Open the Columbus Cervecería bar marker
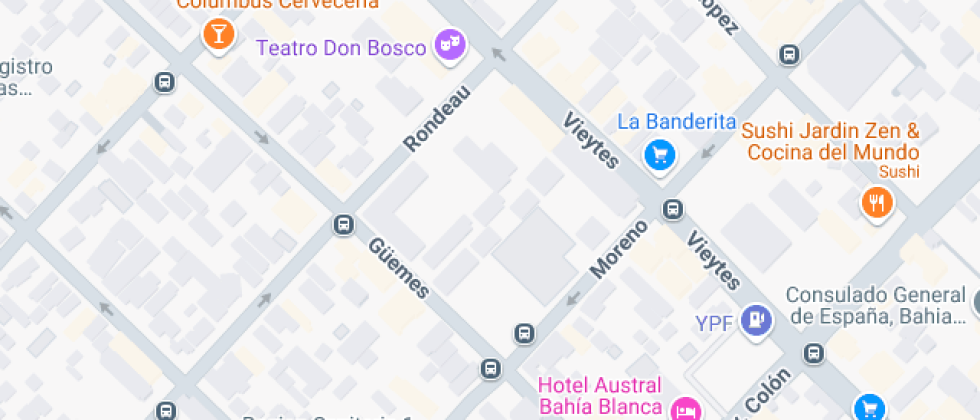 tap(217, 36)
